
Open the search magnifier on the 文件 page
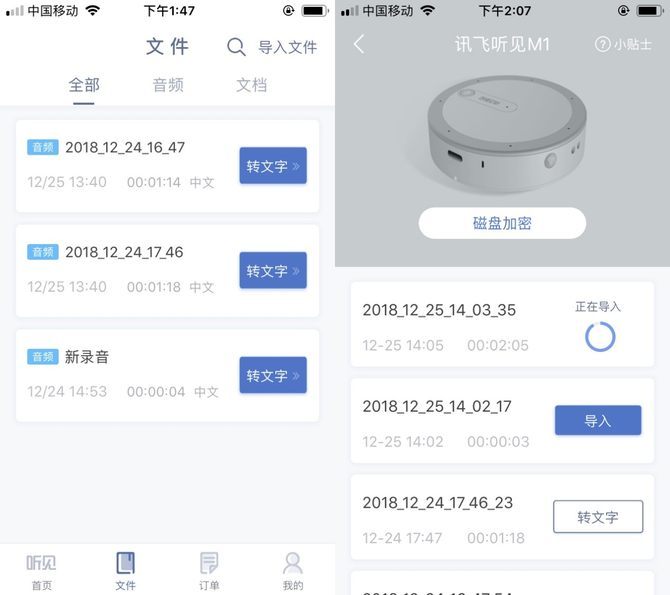click(236, 47)
